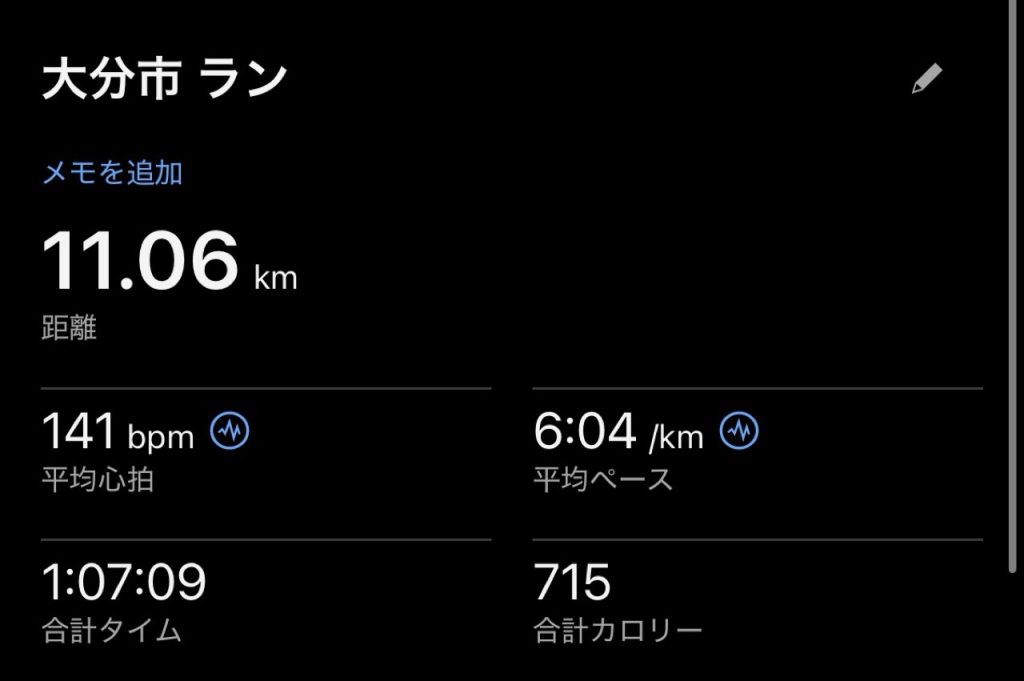The width and height of the screenshot is (1024, 681).
Task: Edit the 大分市 ラン activity title
Action: click(927, 80)
